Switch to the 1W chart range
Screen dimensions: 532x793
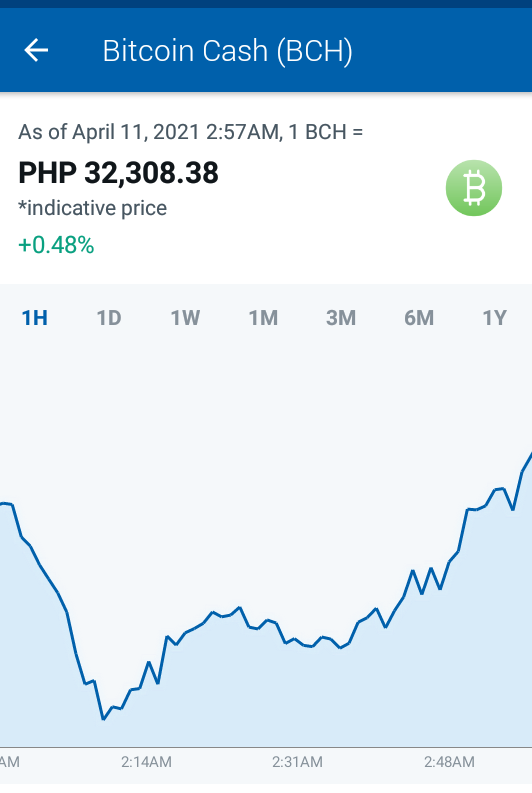185,318
